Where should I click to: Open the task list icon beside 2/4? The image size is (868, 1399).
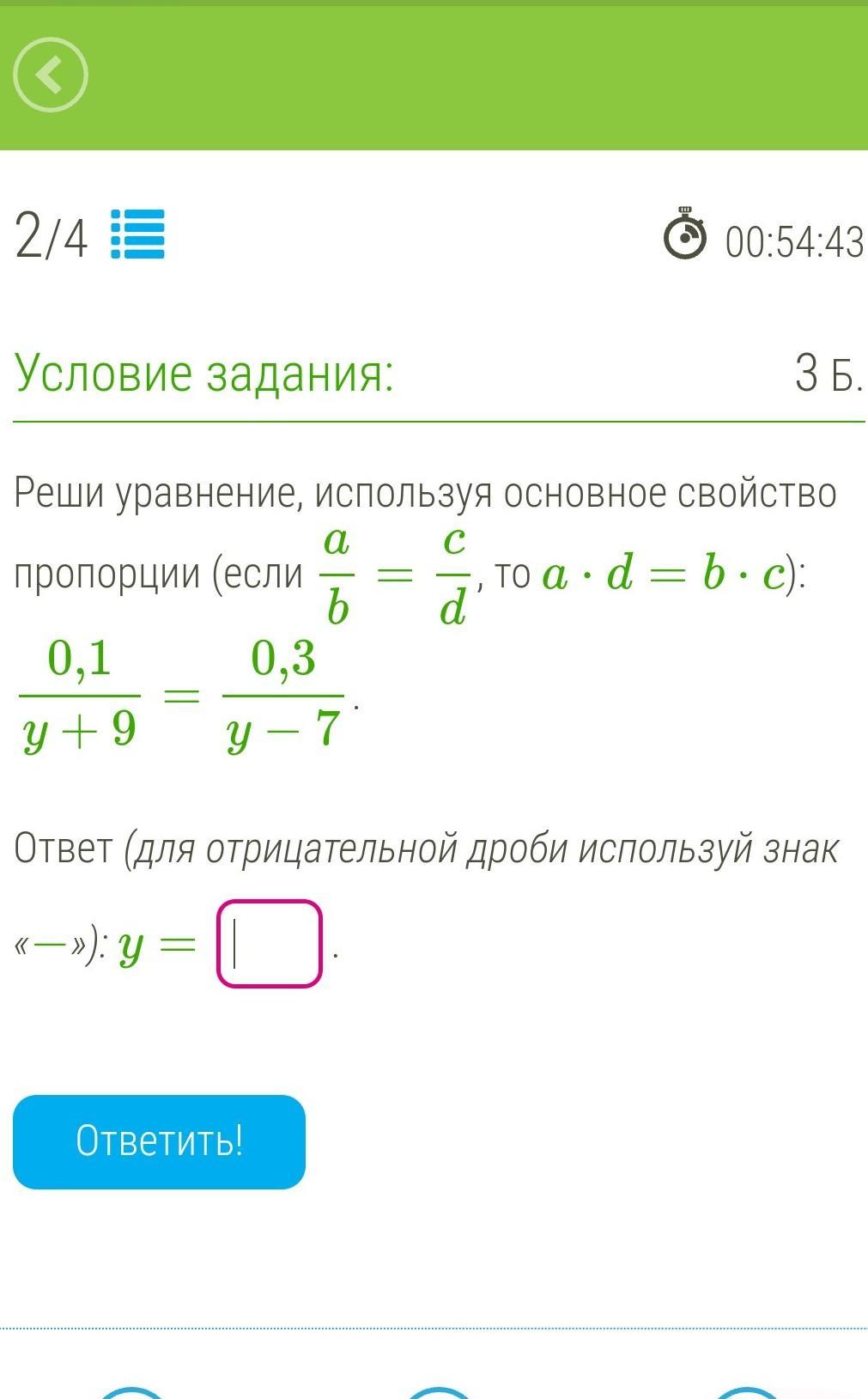[138, 235]
